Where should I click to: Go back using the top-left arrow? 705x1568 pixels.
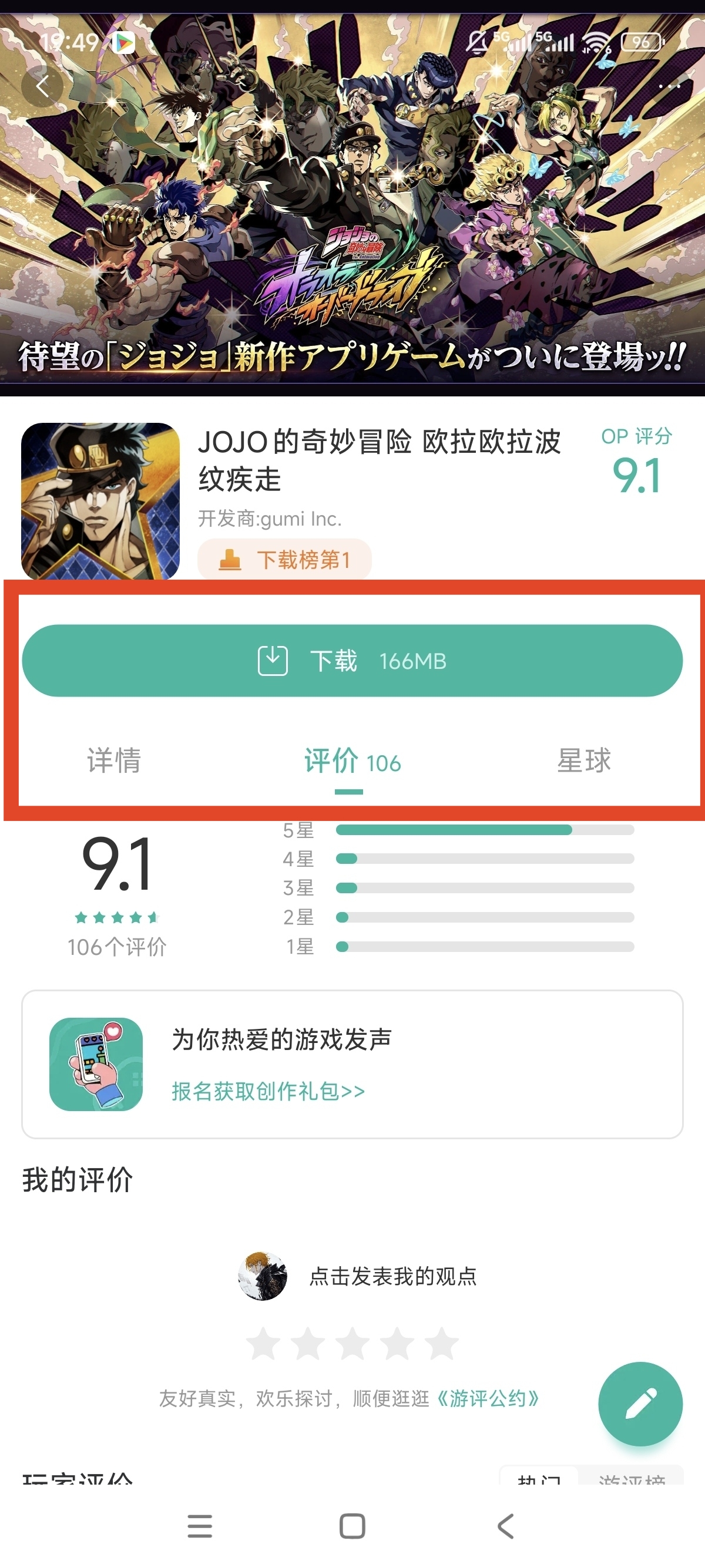pyautogui.click(x=42, y=86)
